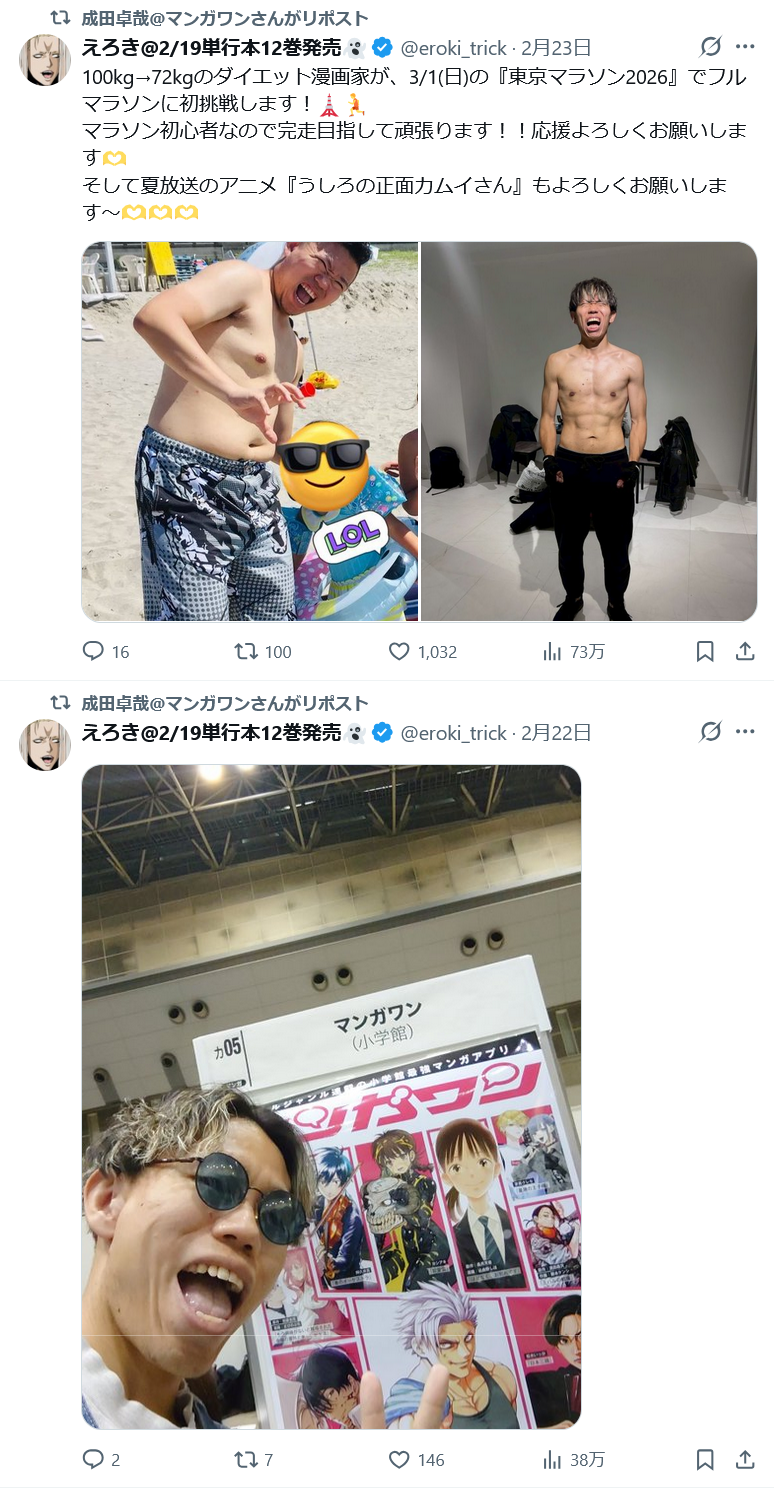The height and width of the screenshot is (1490, 774).
Task: Tap the Grok icon on the 2月23日 post
Action: pos(710,47)
